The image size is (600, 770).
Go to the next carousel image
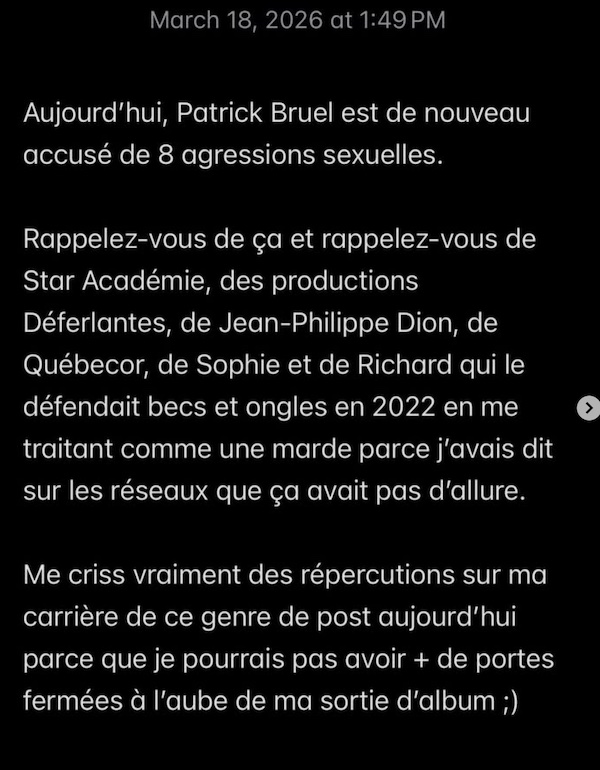pyautogui.click(x=590, y=407)
